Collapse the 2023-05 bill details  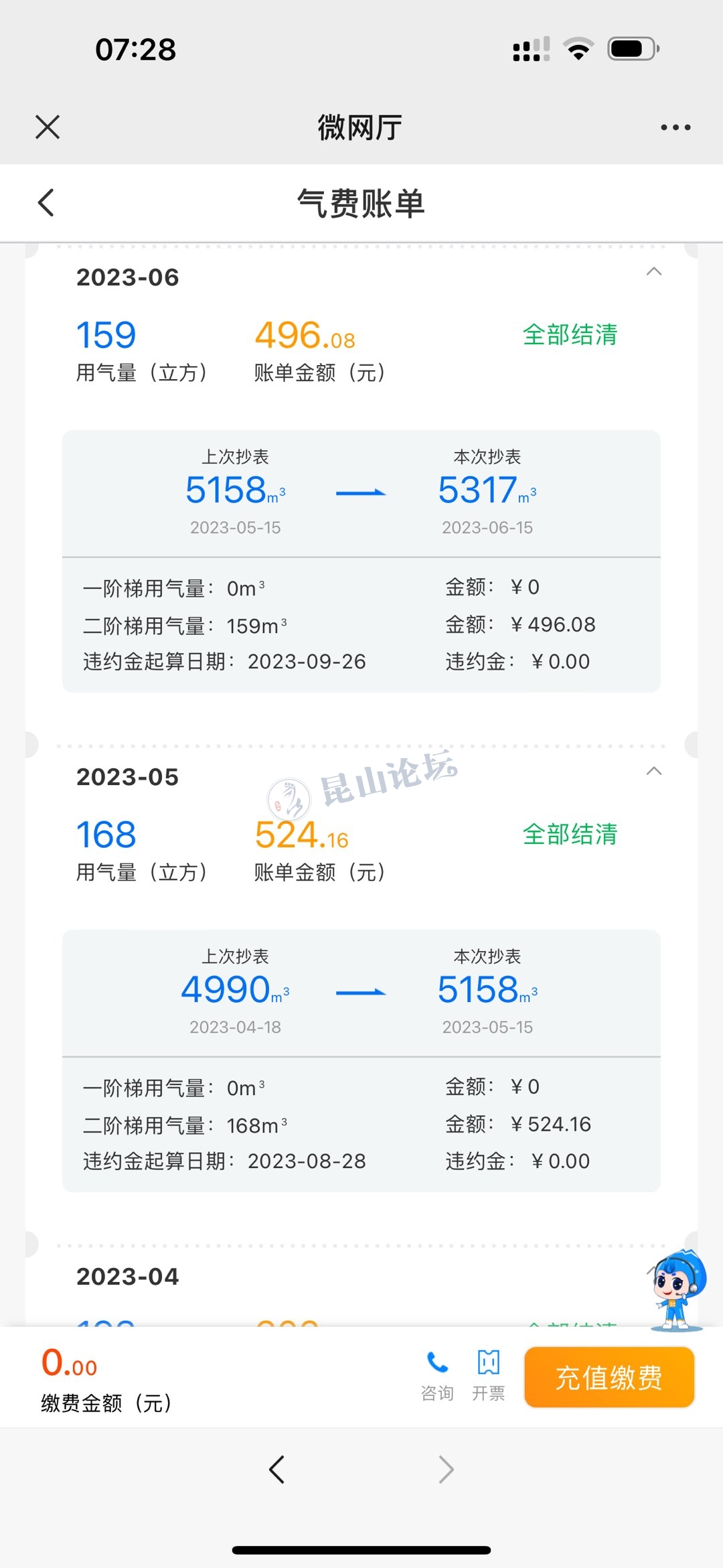click(653, 772)
